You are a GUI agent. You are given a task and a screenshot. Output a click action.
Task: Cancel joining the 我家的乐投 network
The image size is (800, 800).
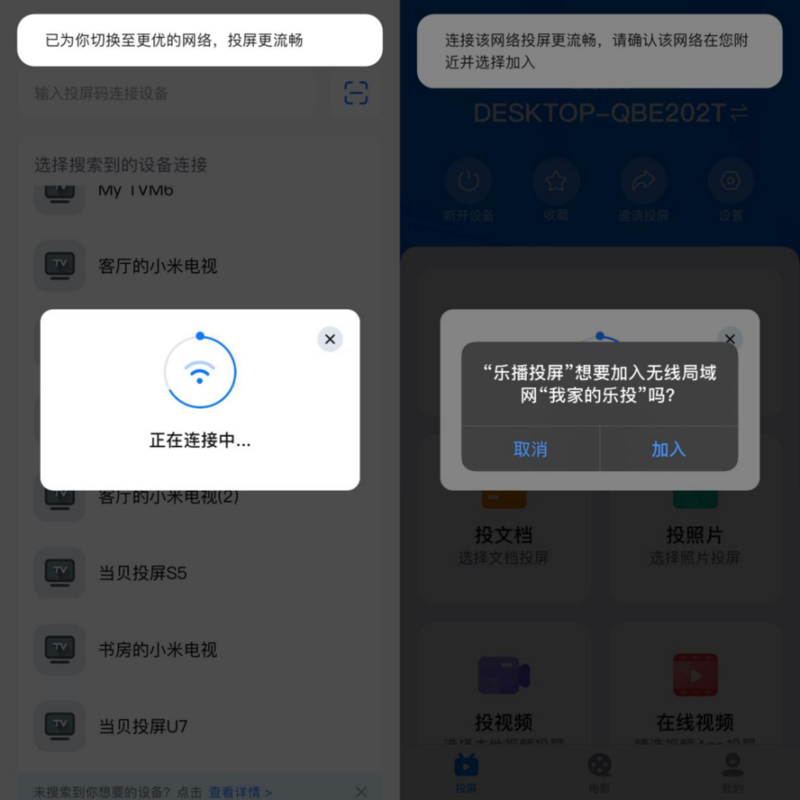tap(530, 449)
